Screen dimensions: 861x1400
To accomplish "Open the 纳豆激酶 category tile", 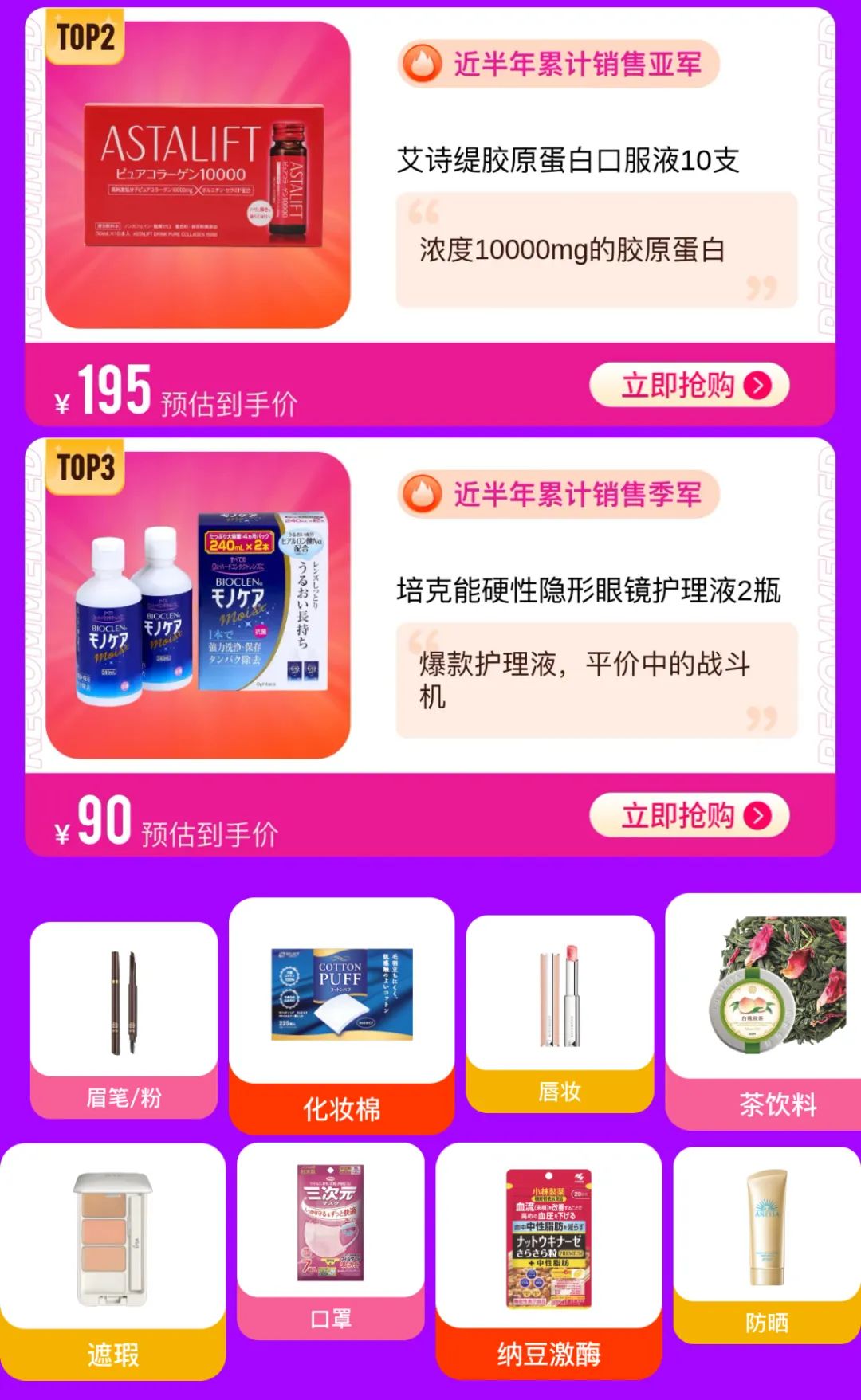I will pyautogui.click(x=548, y=1261).
